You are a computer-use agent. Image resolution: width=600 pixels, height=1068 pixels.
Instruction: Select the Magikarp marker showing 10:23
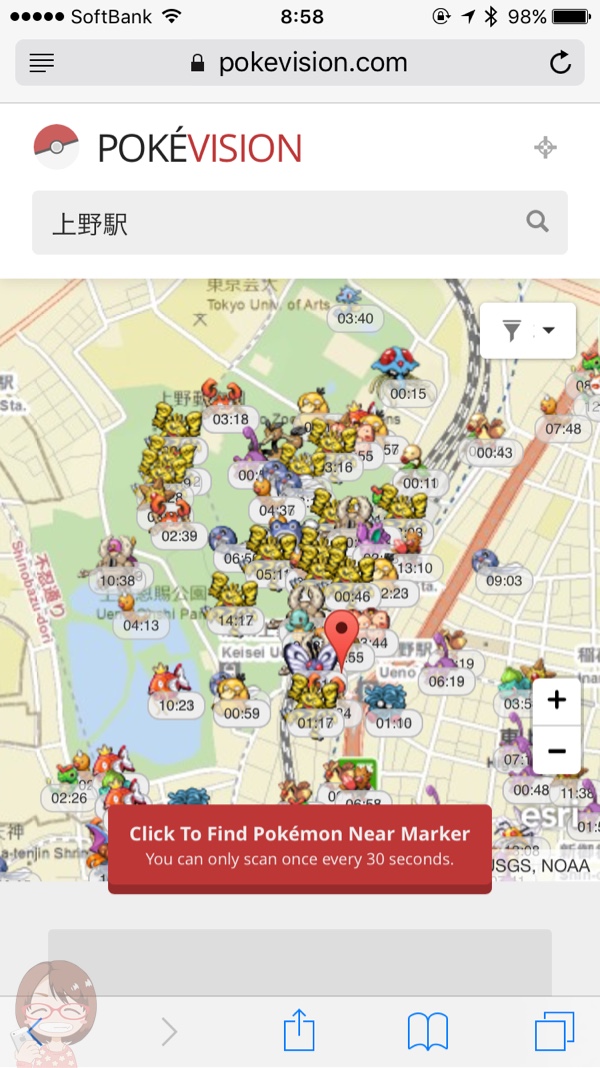coord(170,689)
